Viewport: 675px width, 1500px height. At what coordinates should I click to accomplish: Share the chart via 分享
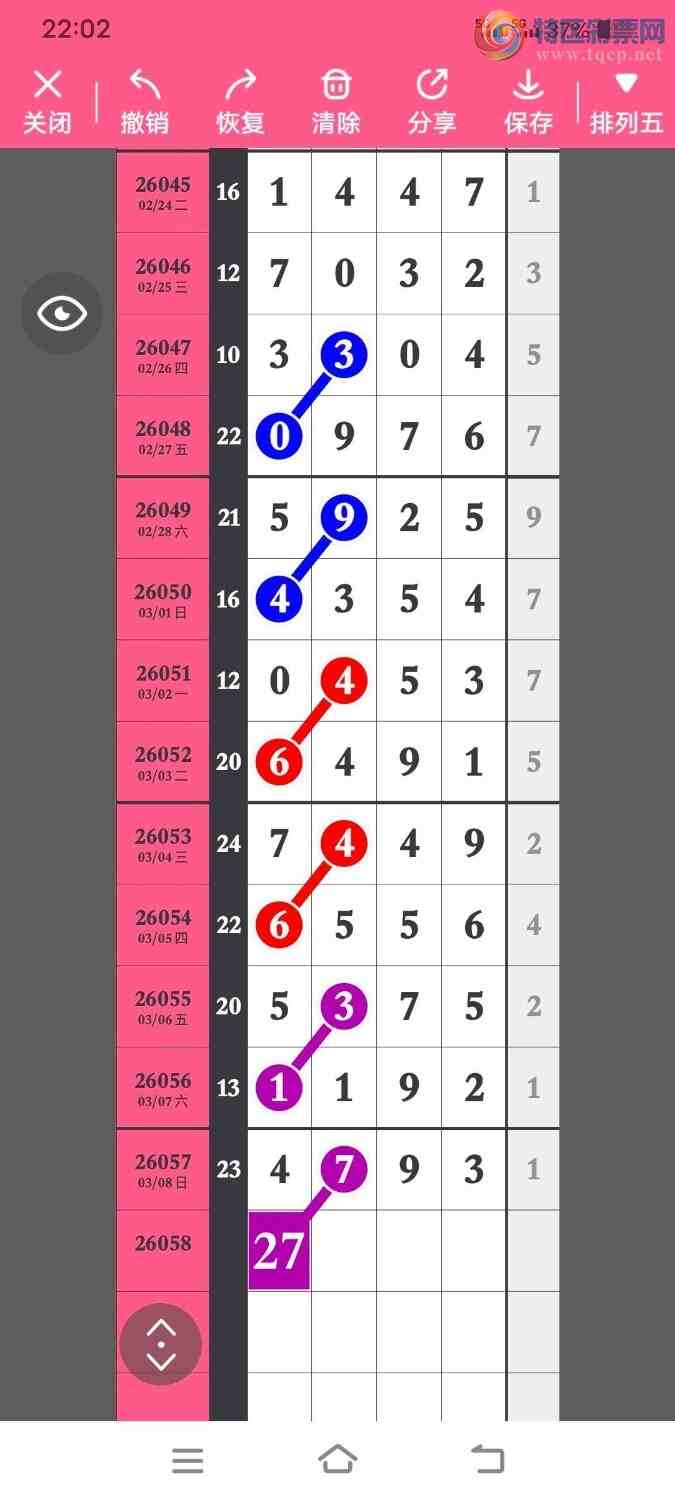[x=432, y=102]
